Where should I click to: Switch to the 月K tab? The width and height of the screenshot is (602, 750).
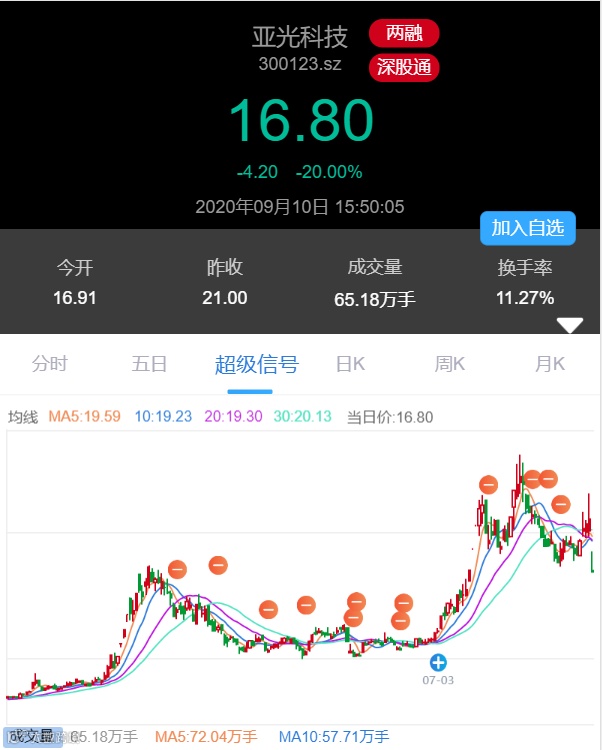click(x=550, y=364)
